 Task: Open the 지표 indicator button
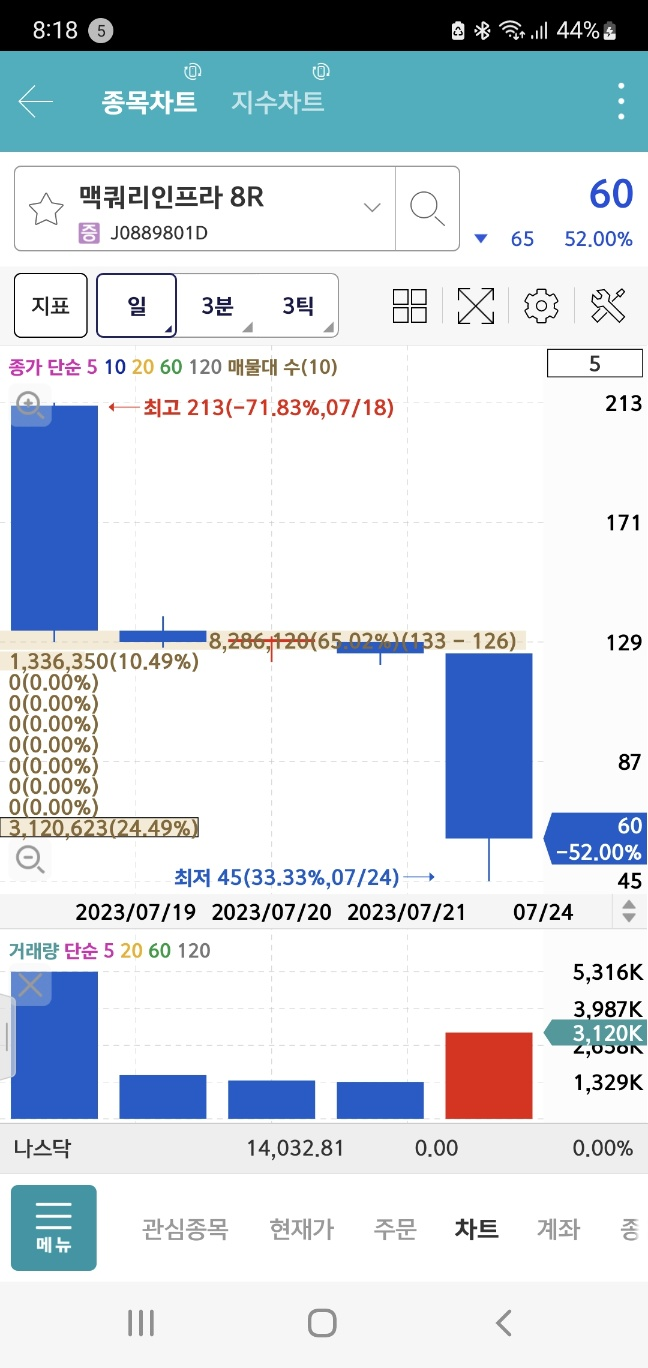pyautogui.click(x=51, y=305)
